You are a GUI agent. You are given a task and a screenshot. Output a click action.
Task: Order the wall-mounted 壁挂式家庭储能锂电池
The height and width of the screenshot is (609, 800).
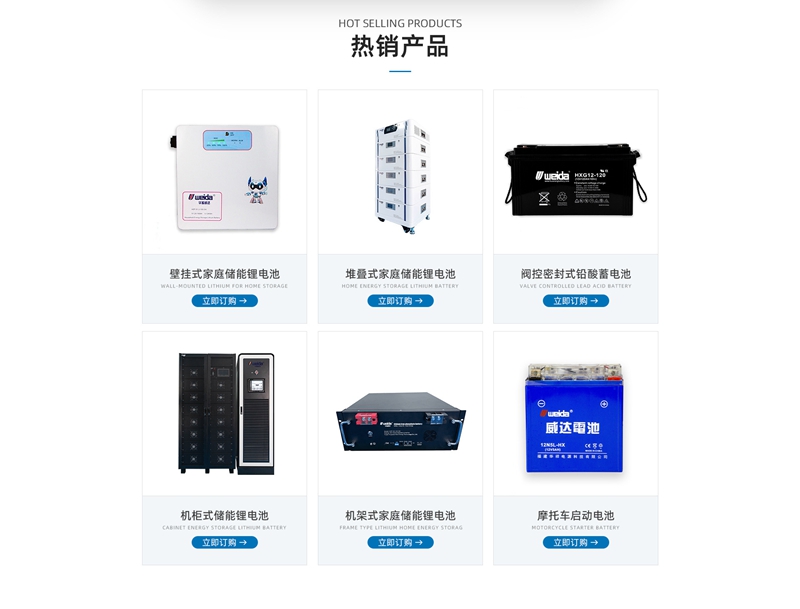[224, 301]
